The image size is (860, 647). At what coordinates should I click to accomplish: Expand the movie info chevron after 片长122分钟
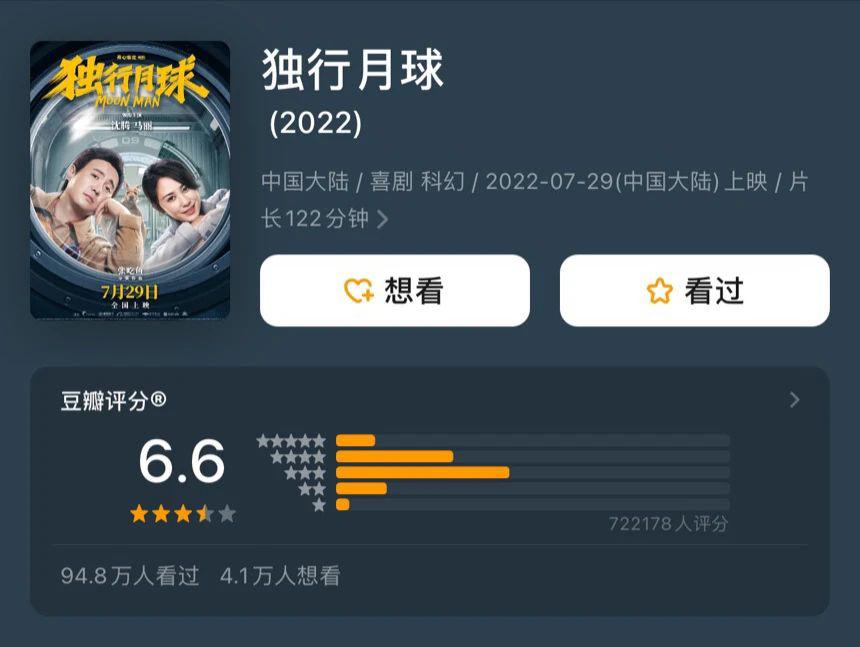point(382,219)
